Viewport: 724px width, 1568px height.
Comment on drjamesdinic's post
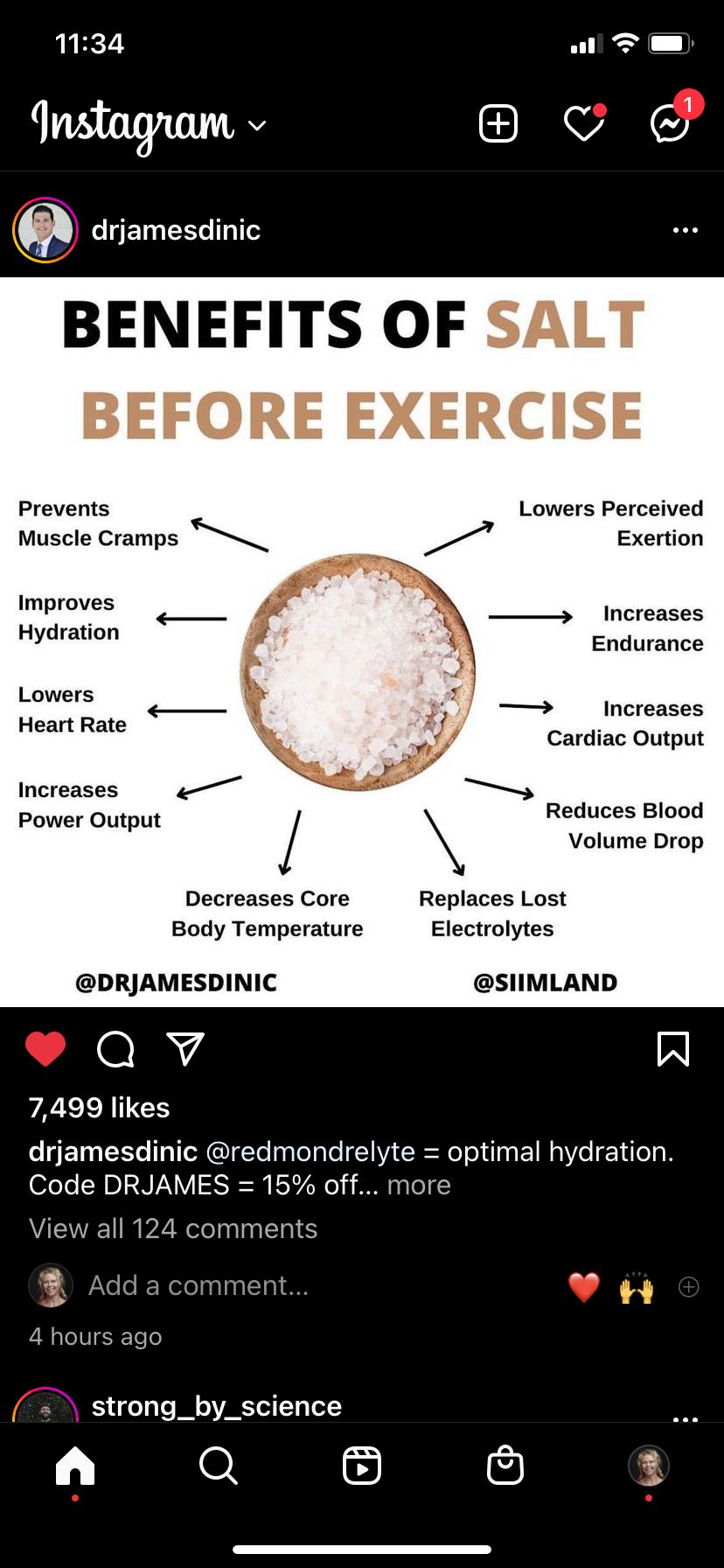pos(115,1048)
